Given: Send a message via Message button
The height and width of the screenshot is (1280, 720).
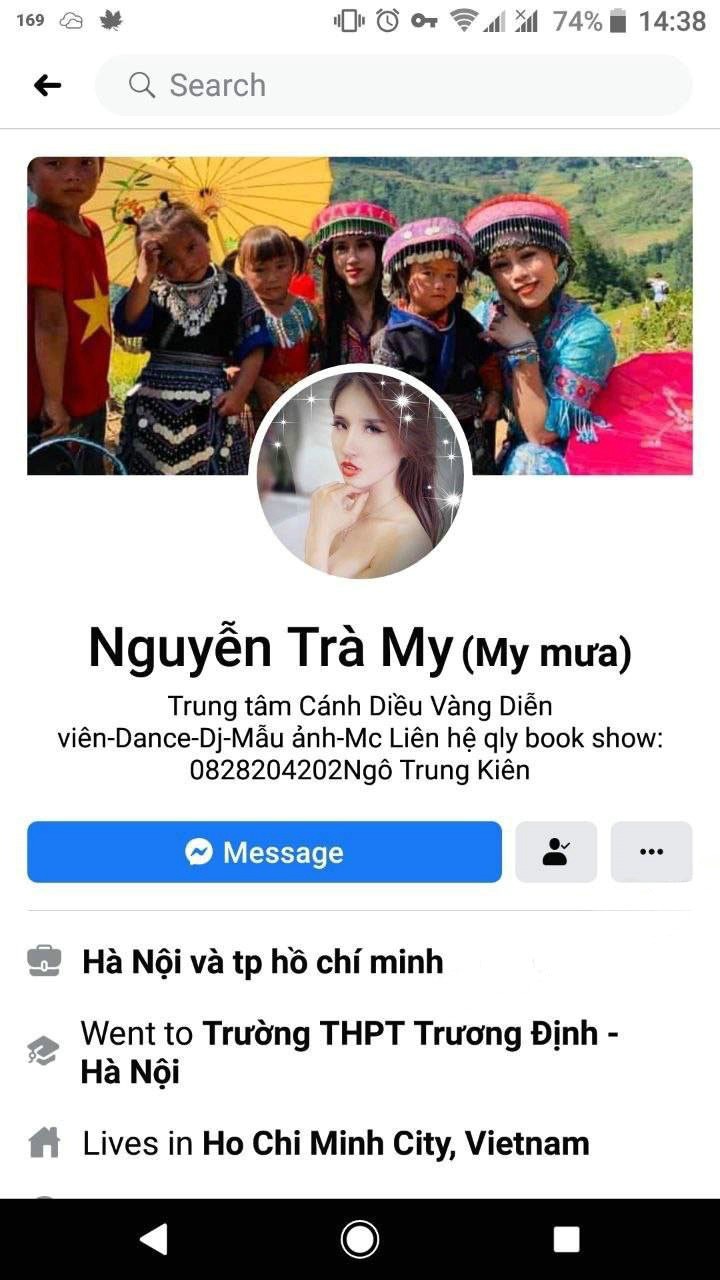Looking at the screenshot, I should tap(264, 852).
